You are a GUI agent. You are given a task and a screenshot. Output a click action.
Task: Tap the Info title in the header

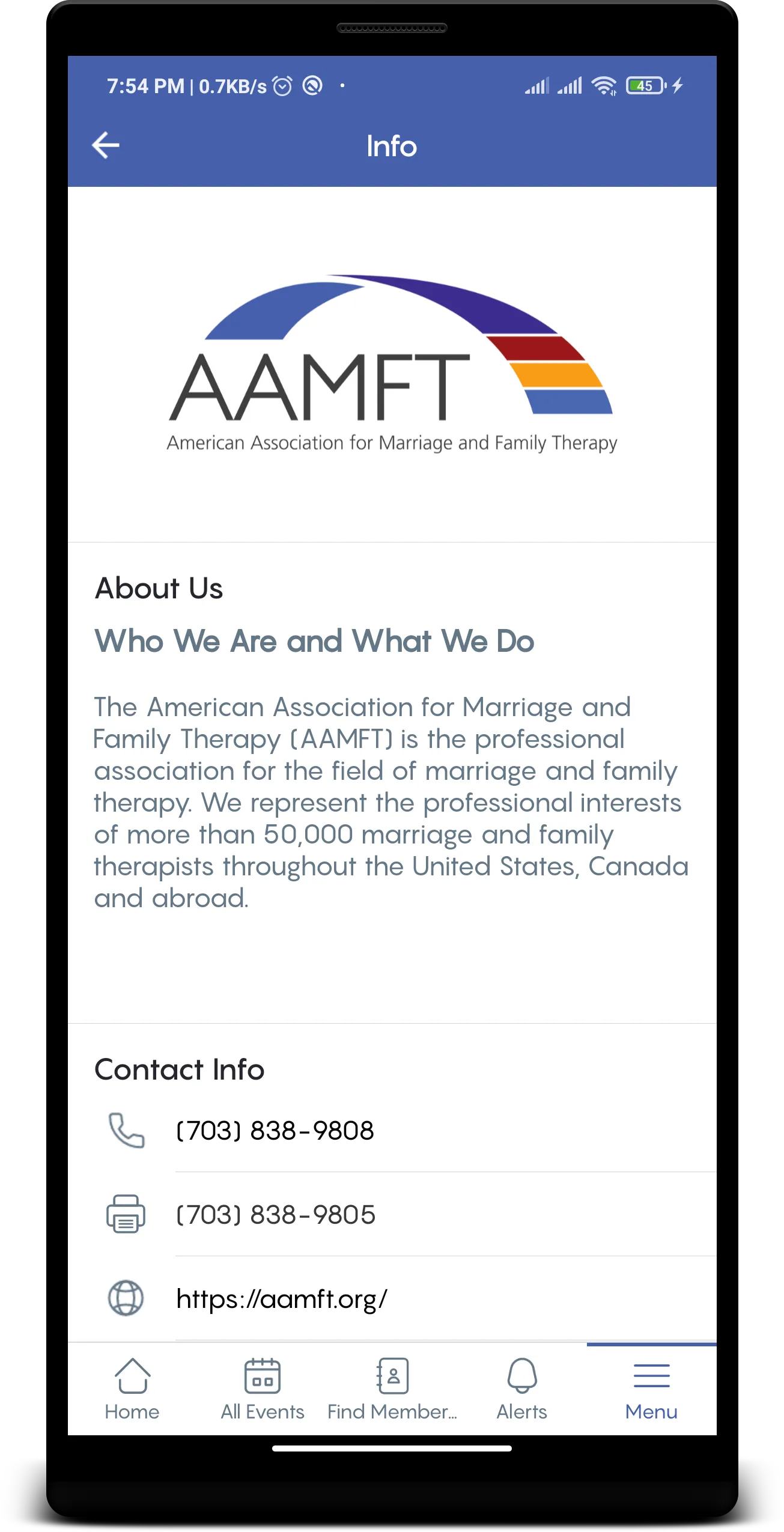[392, 144]
